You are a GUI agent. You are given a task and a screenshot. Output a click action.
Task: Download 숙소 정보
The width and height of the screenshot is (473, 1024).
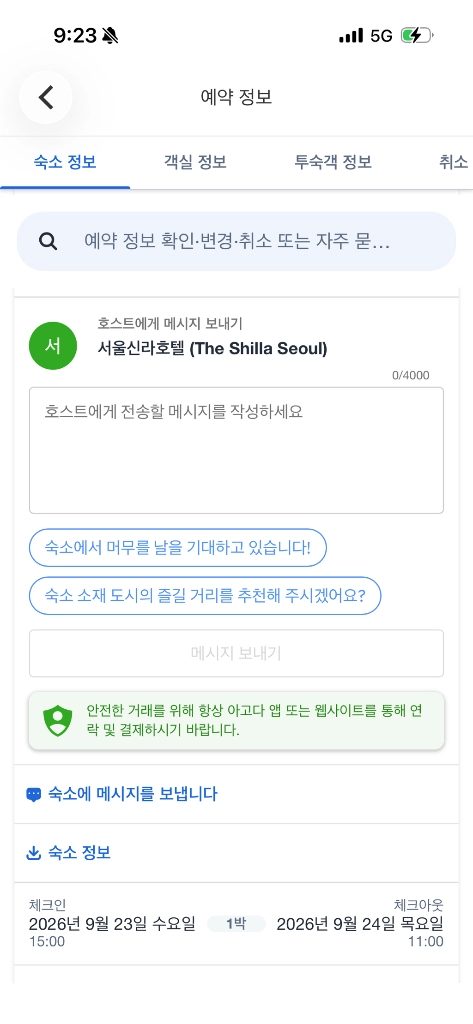68,853
